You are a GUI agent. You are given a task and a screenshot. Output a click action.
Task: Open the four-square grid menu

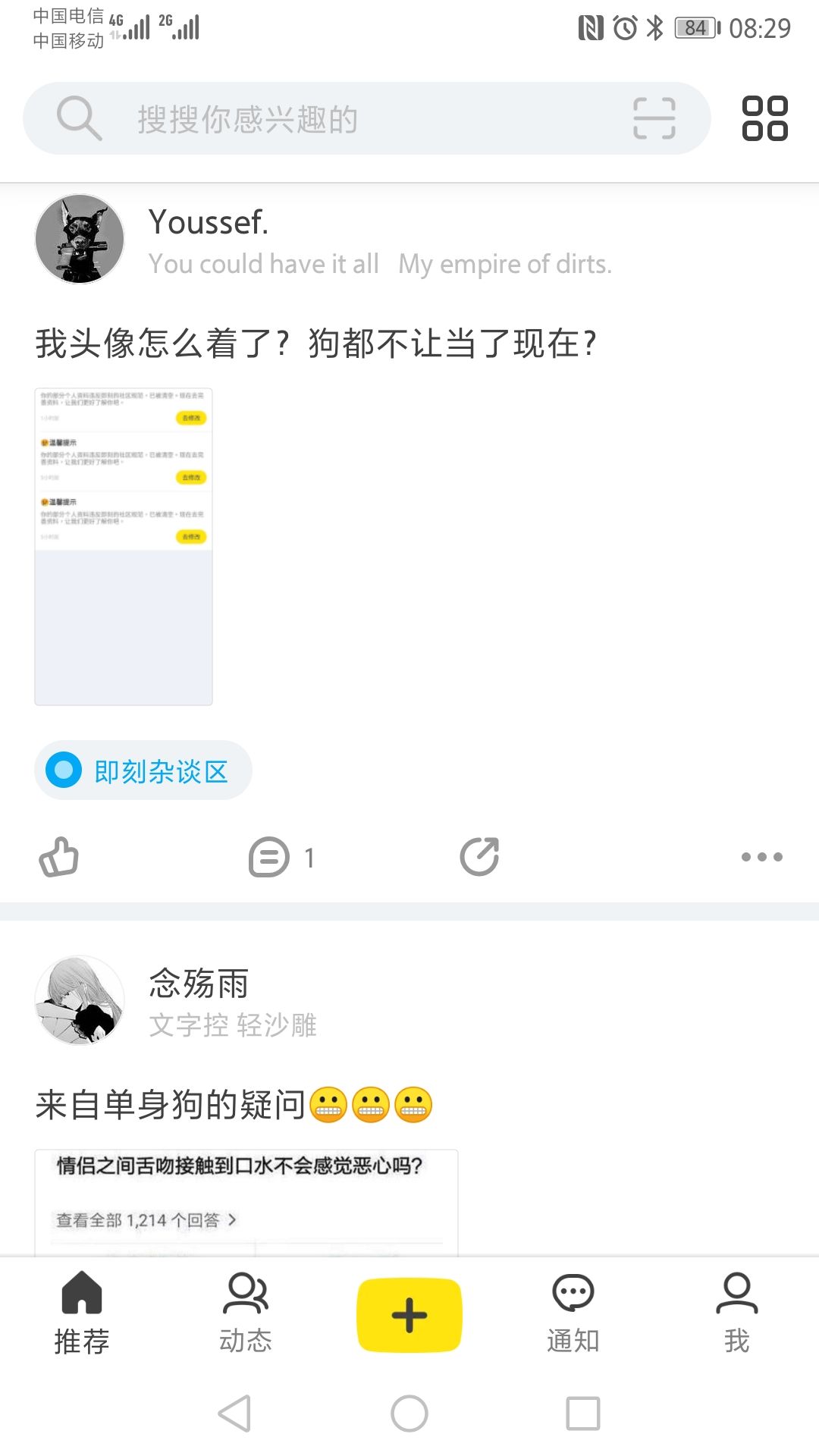click(764, 118)
